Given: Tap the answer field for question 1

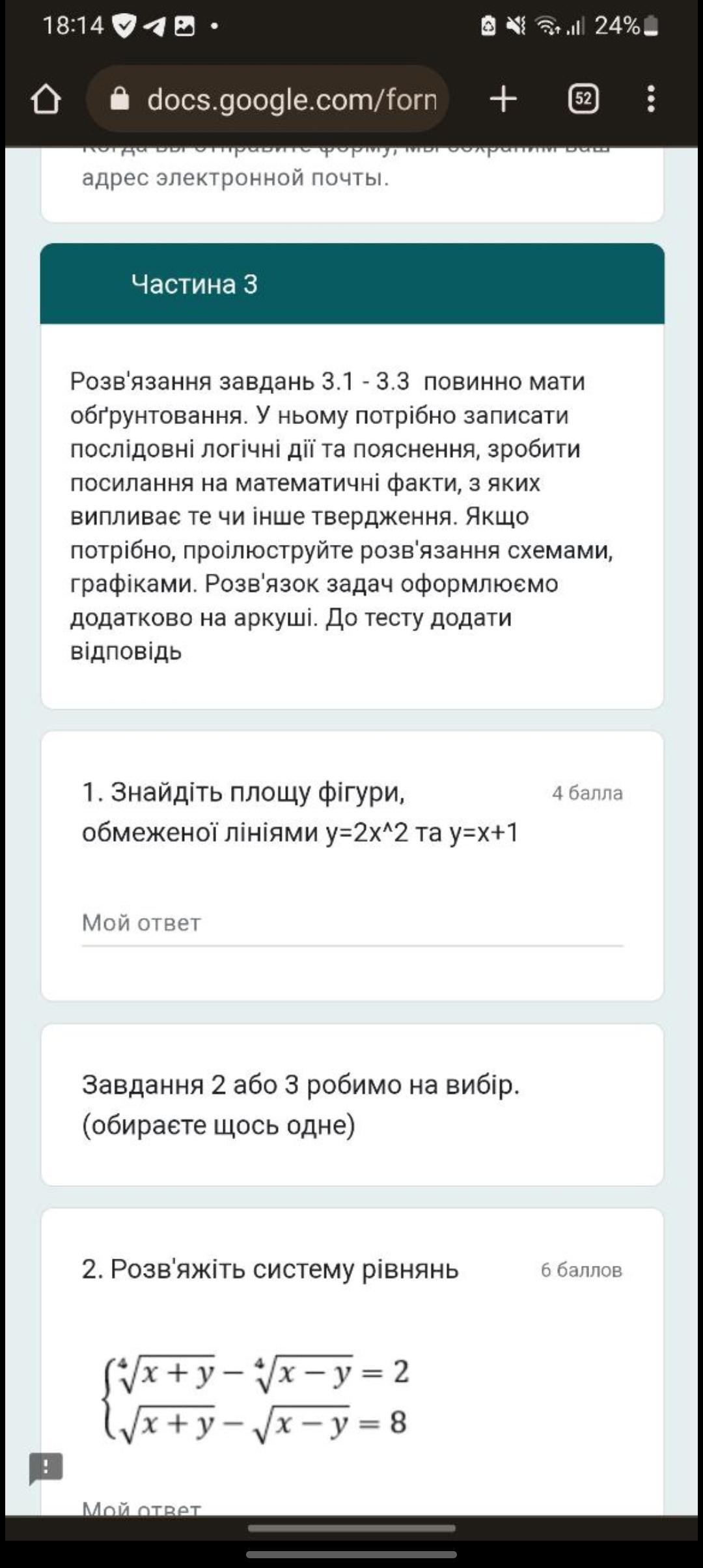Looking at the screenshot, I should click(352, 923).
